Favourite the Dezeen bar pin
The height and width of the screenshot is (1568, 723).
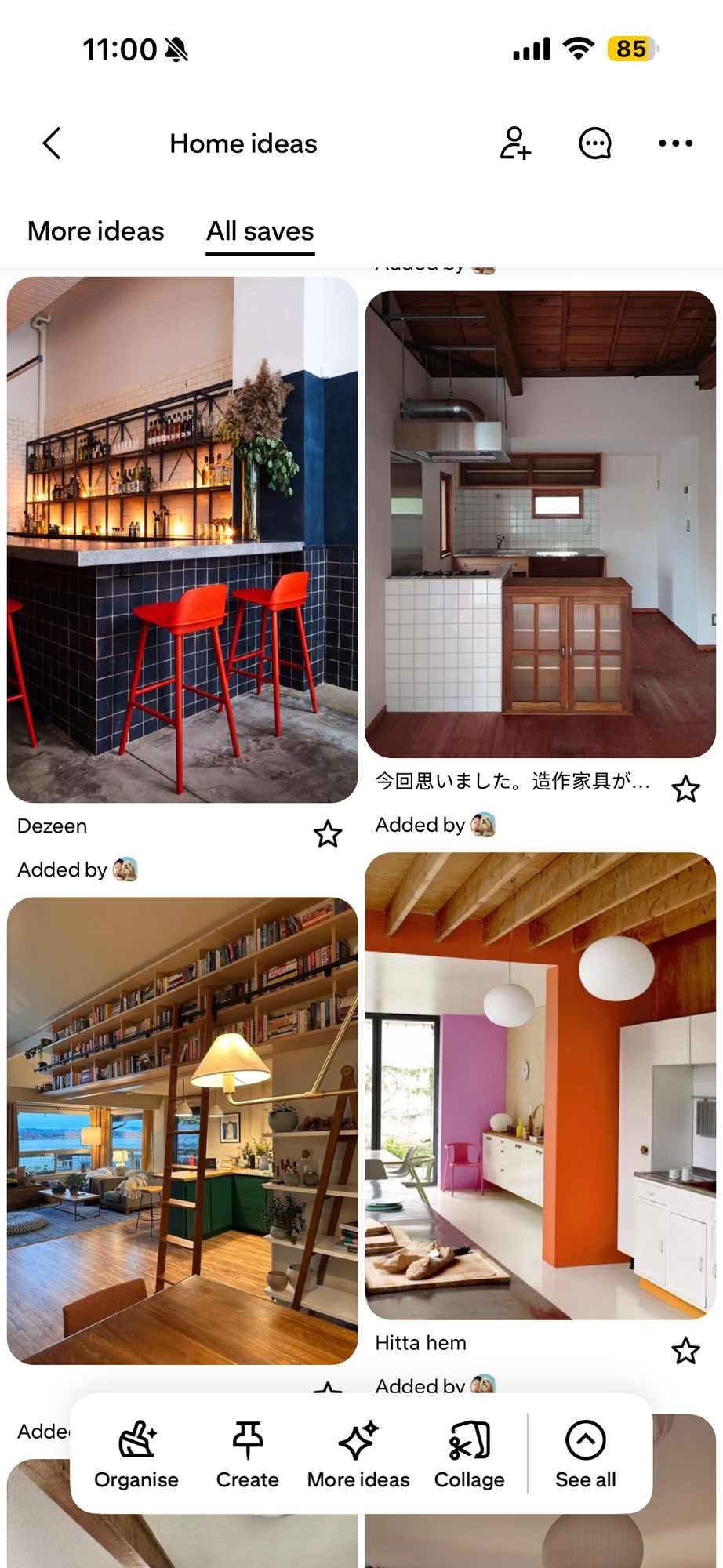[329, 833]
